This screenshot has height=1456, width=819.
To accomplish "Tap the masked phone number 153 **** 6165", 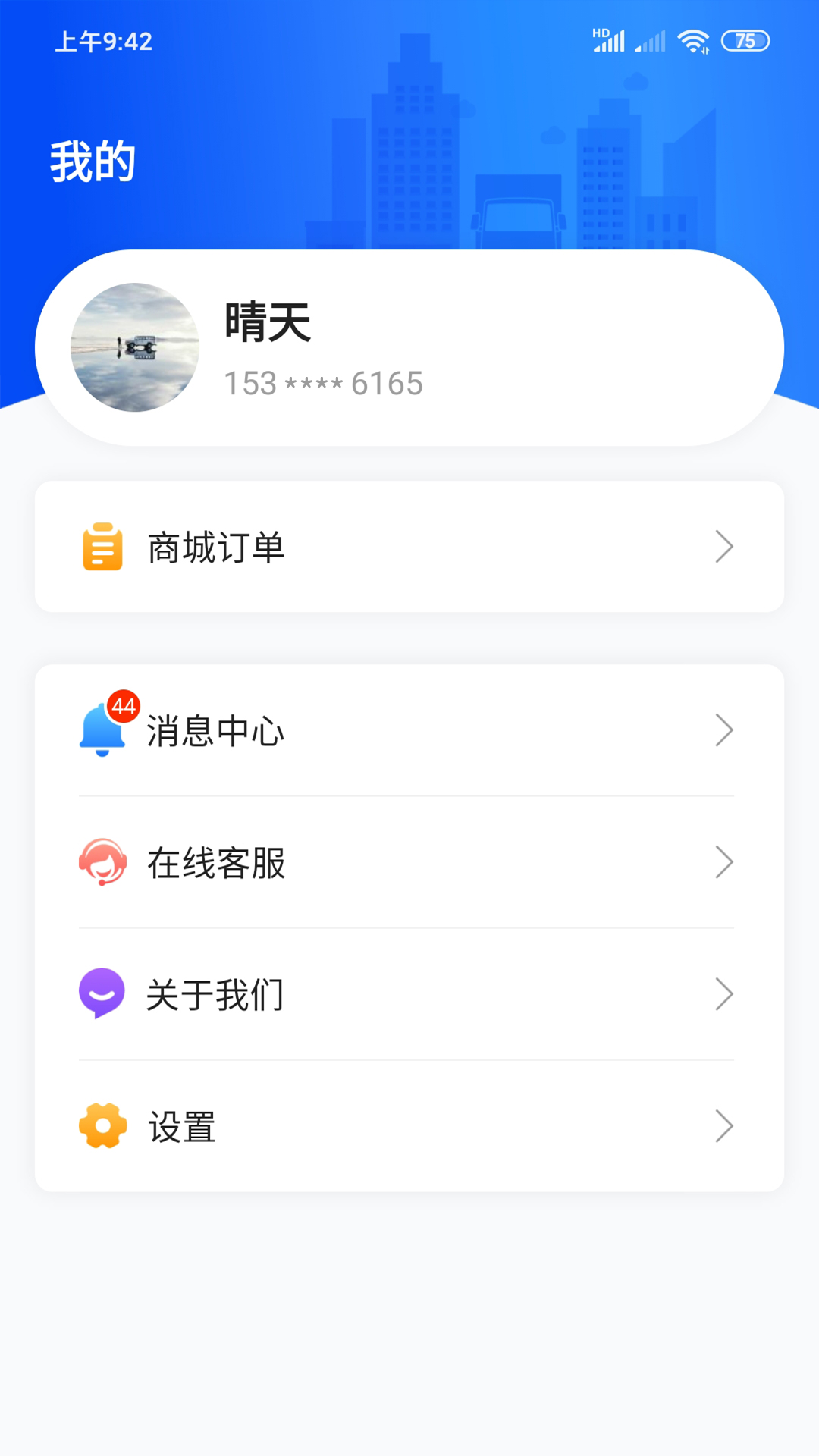I will click(x=323, y=383).
